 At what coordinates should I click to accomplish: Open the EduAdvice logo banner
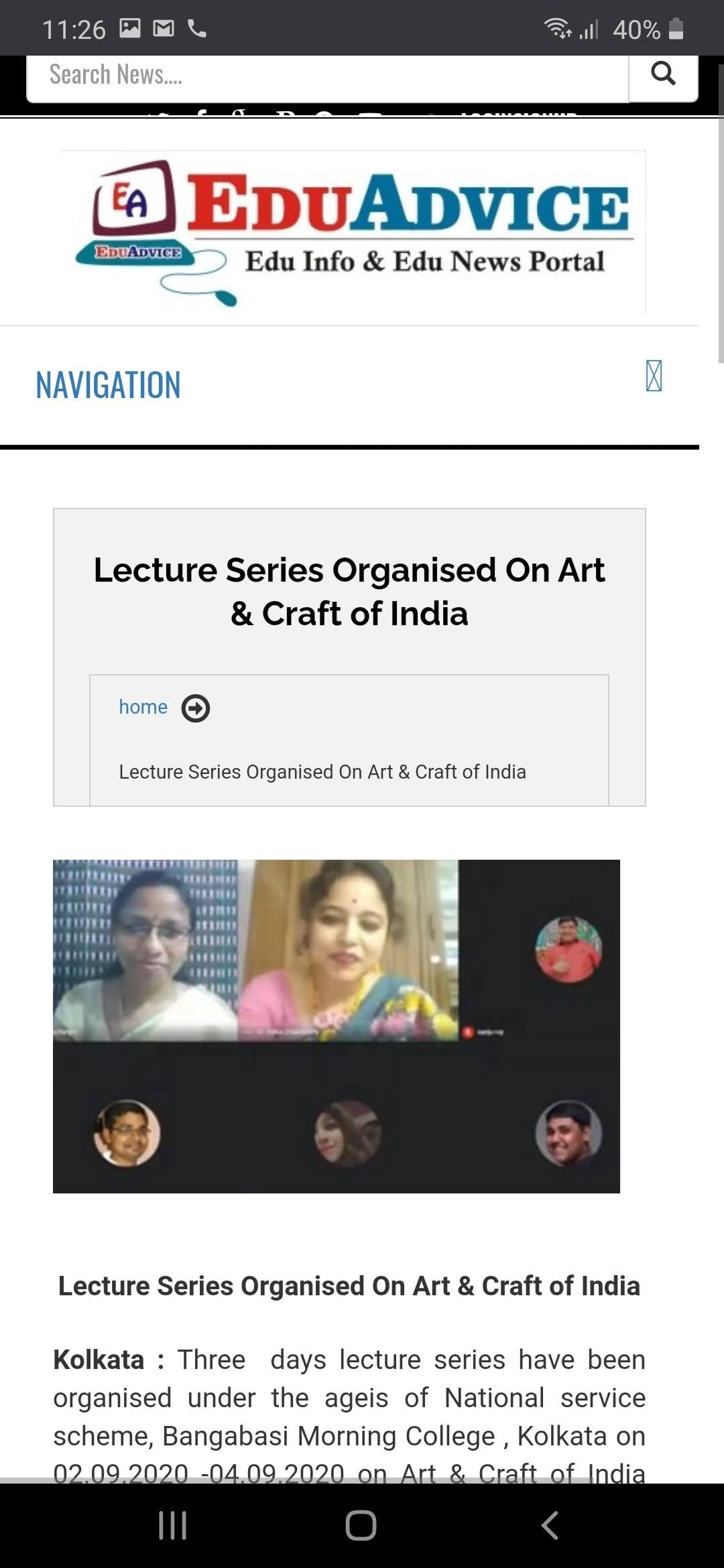(353, 232)
